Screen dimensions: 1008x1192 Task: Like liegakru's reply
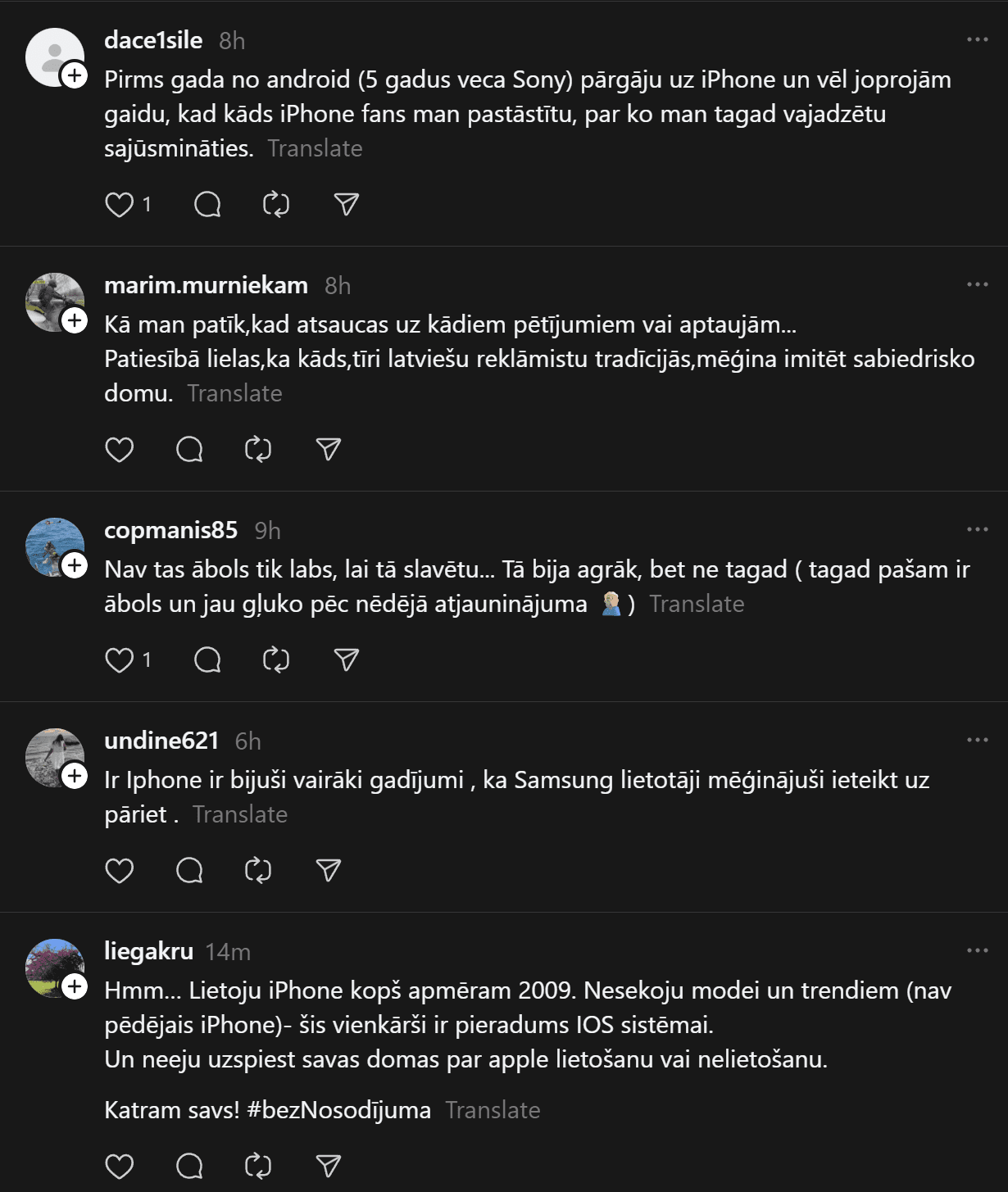(x=120, y=1166)
